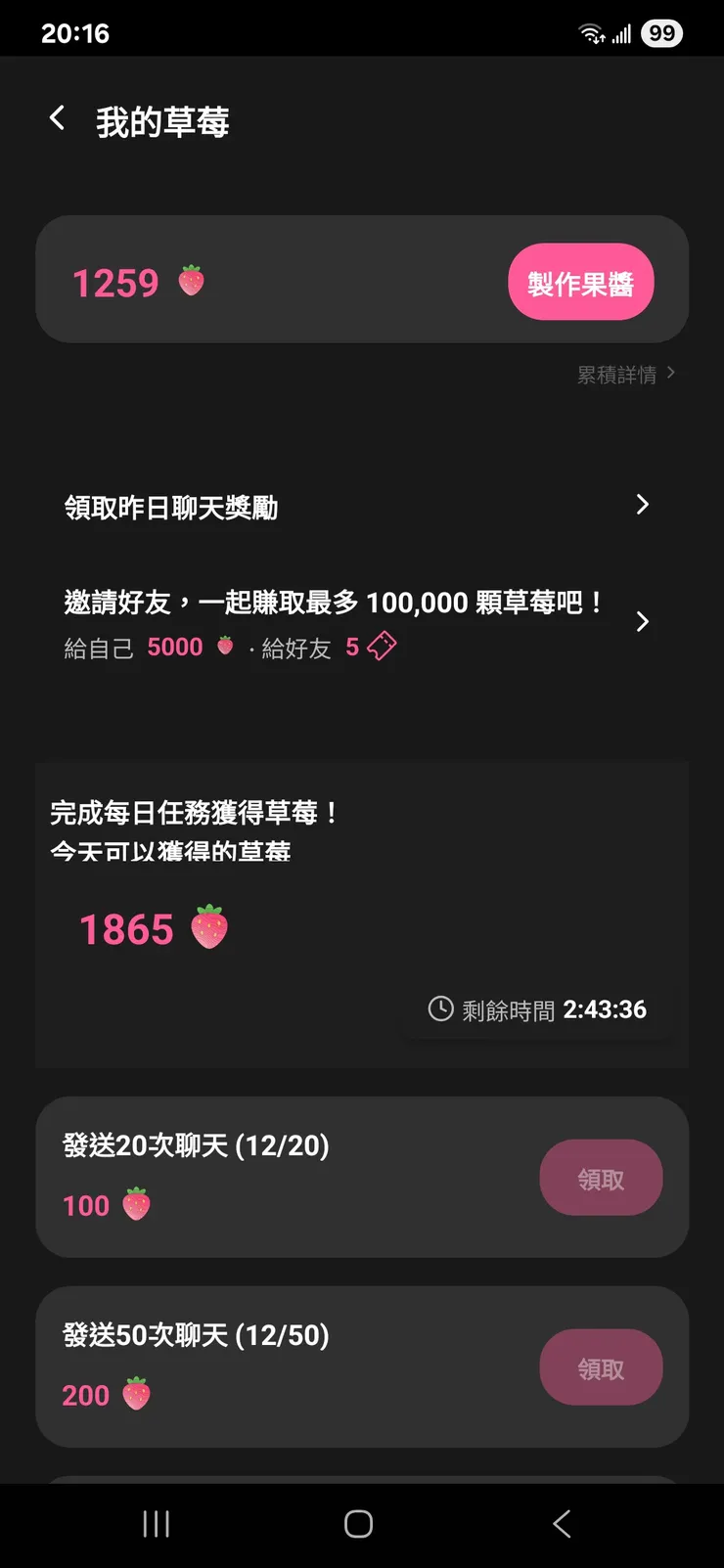Claim the 發送50次聊天 reward with 領取
Viewport: 724px width, 1568px height.
pyautogui.click(x=601, y=1367)
